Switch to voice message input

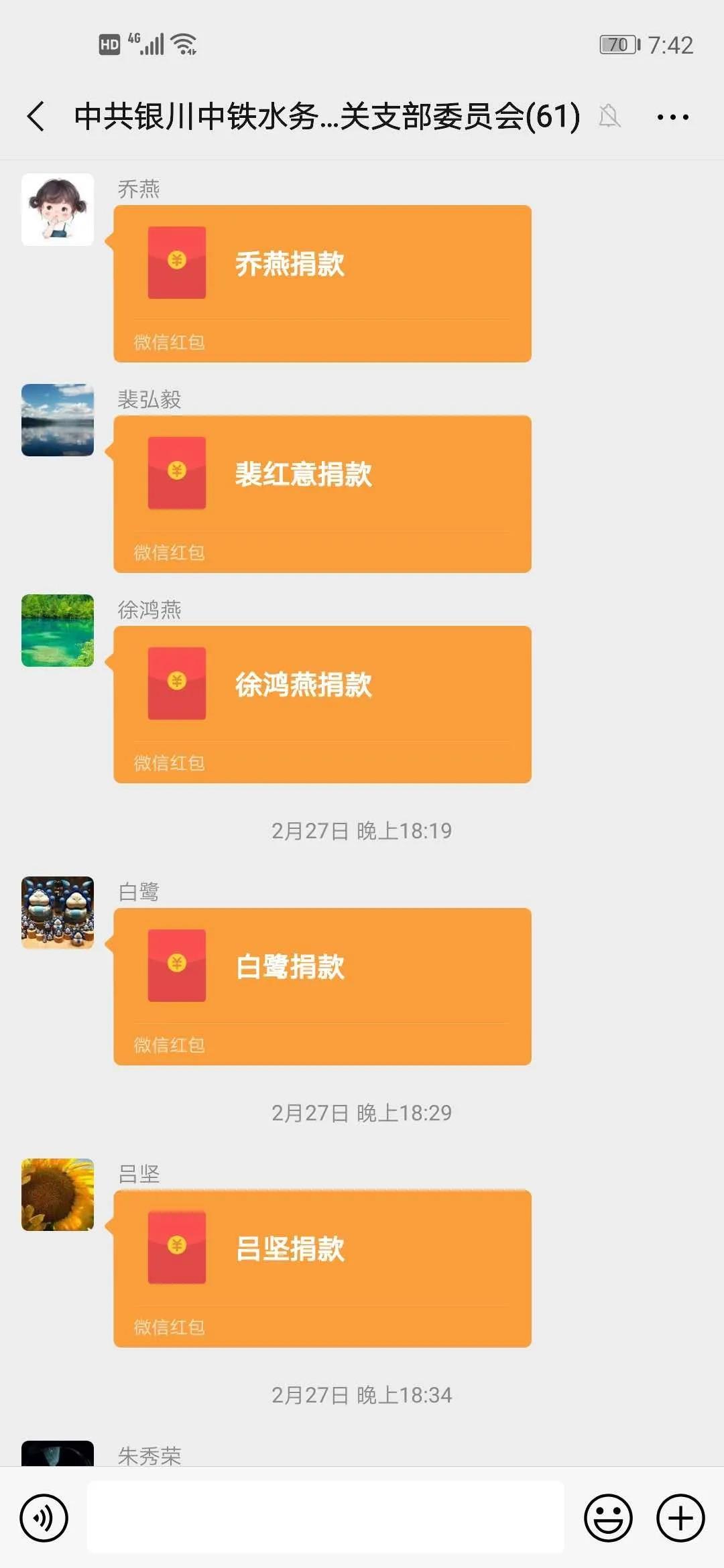pyautogui.click(x=44, y=1518)
